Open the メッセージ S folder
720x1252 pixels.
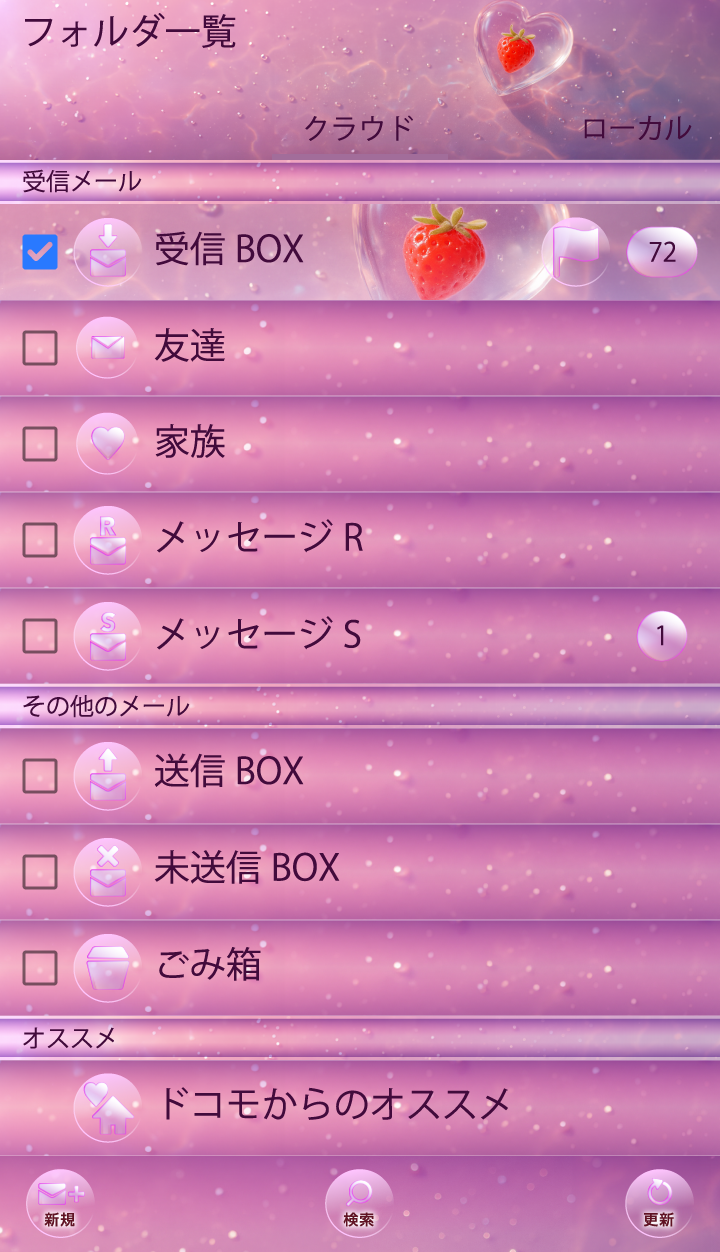tap(258, 635)
